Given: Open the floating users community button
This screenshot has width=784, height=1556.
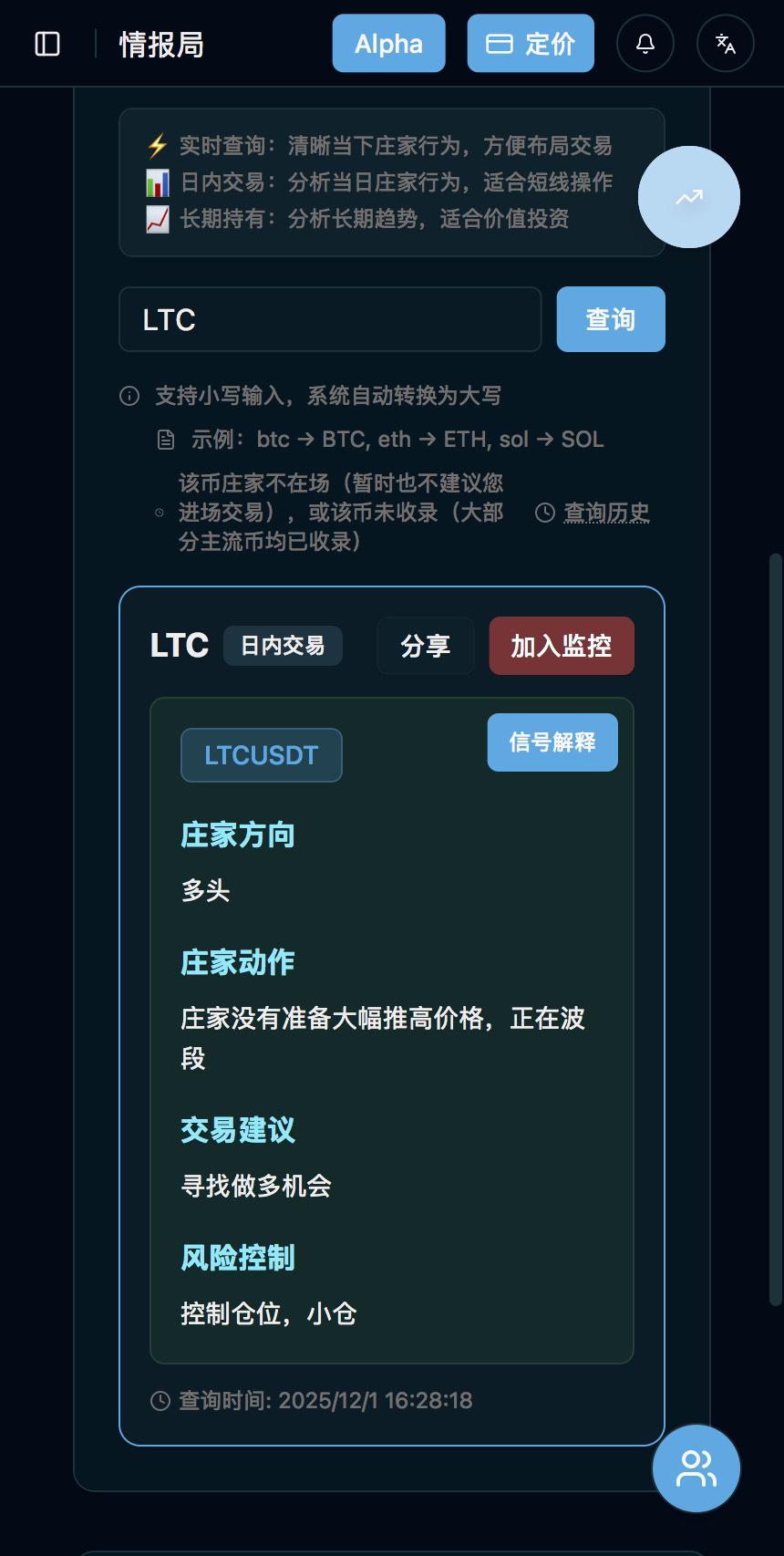Looking at the screenshot, I should click(696, 1468).
